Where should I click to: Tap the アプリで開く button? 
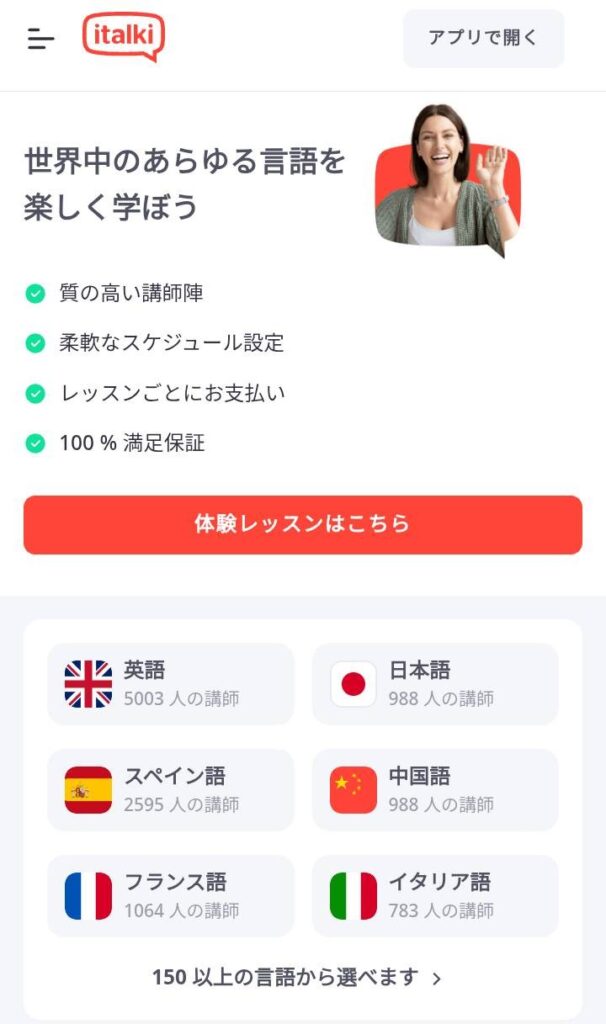point(483,39)
